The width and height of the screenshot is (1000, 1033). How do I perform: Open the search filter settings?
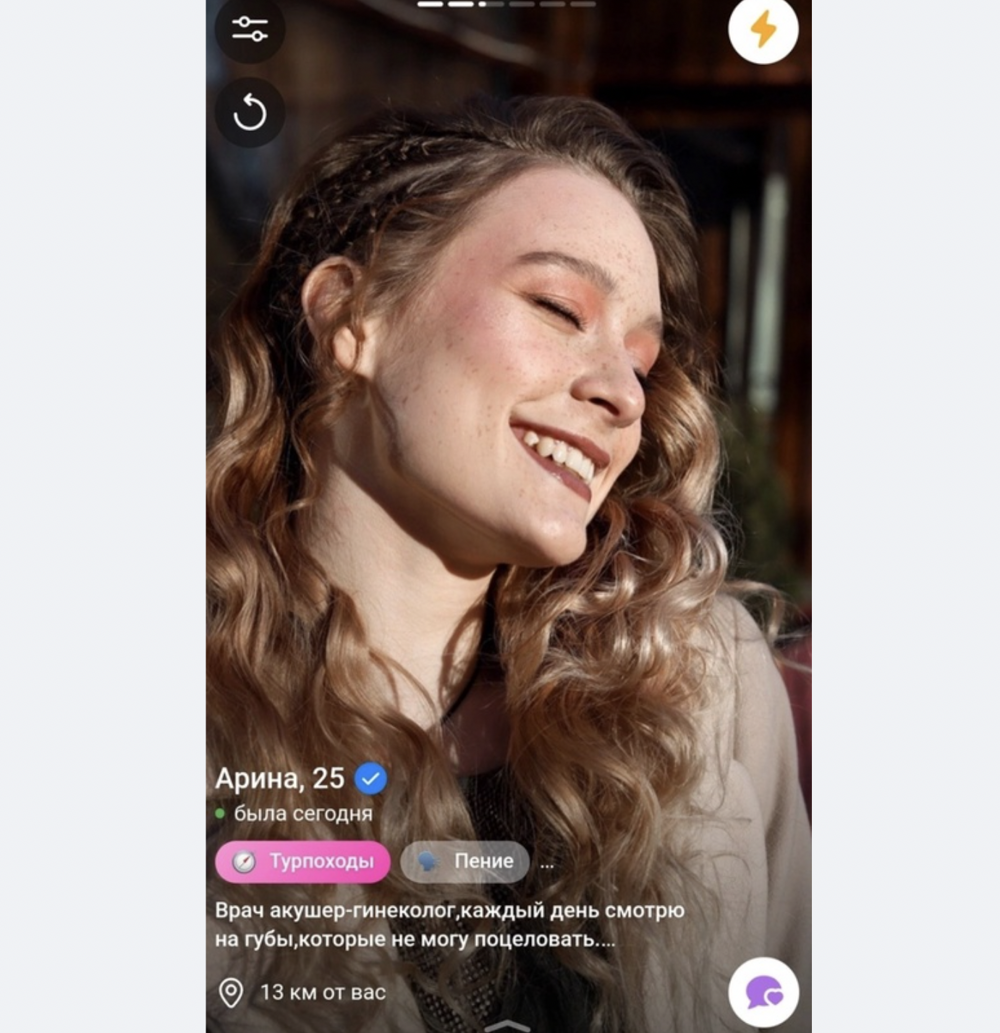[250, 29]
